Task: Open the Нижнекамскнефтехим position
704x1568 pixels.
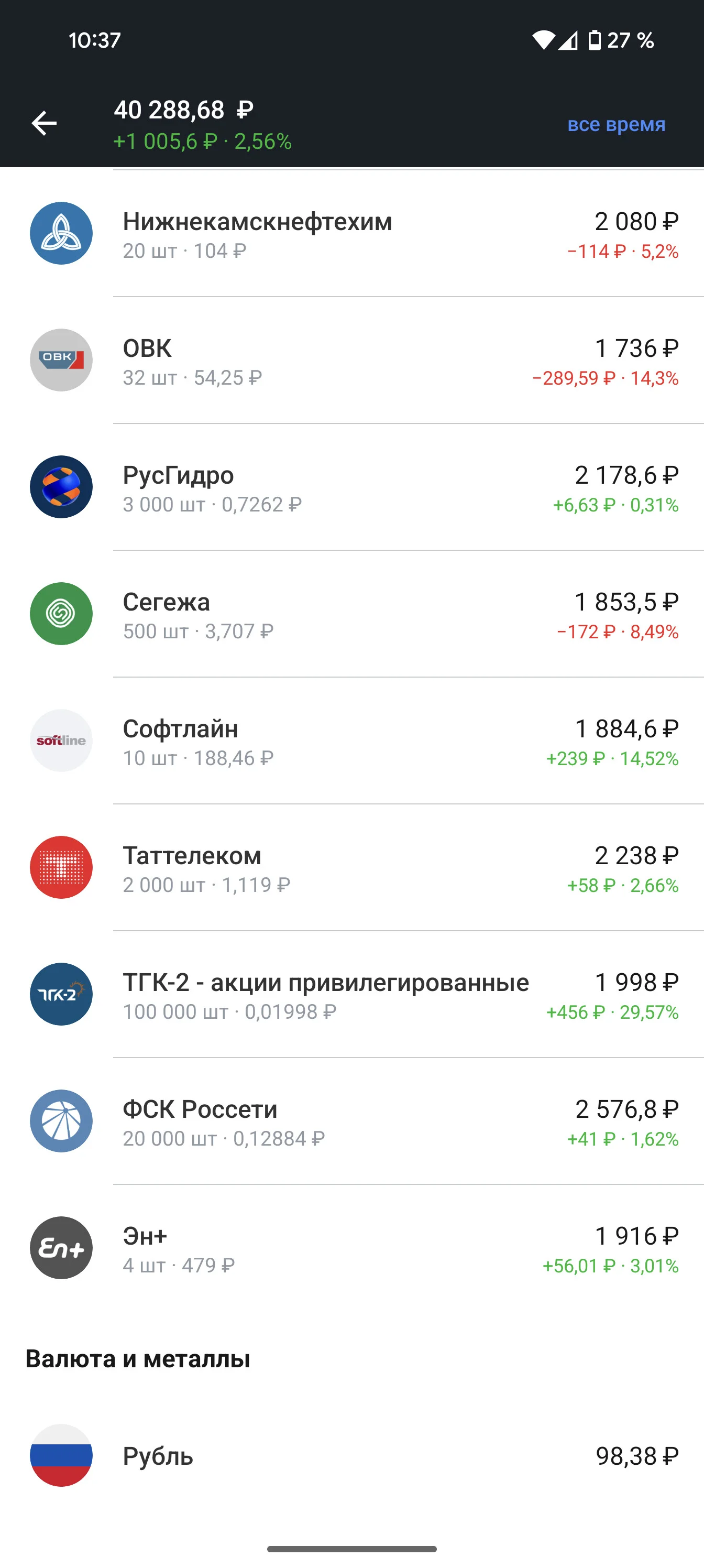Action: 351,234
